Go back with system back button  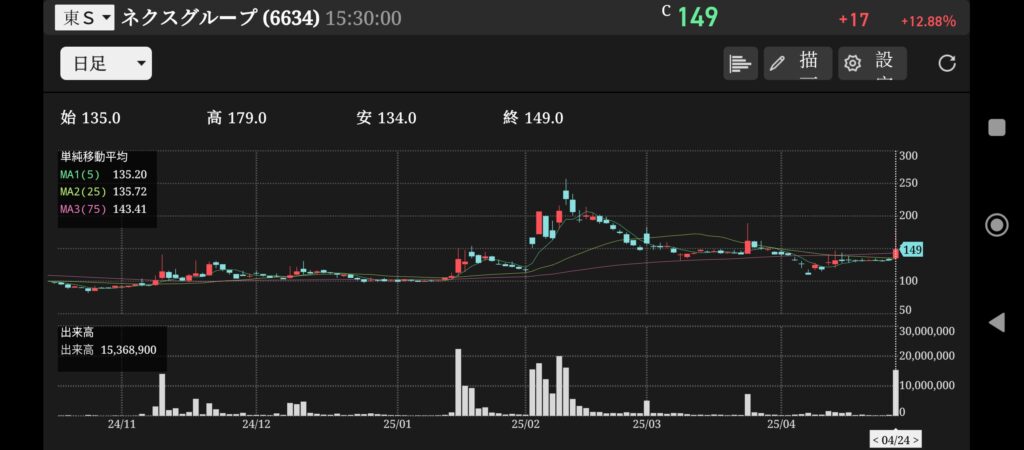coord(996,322)
